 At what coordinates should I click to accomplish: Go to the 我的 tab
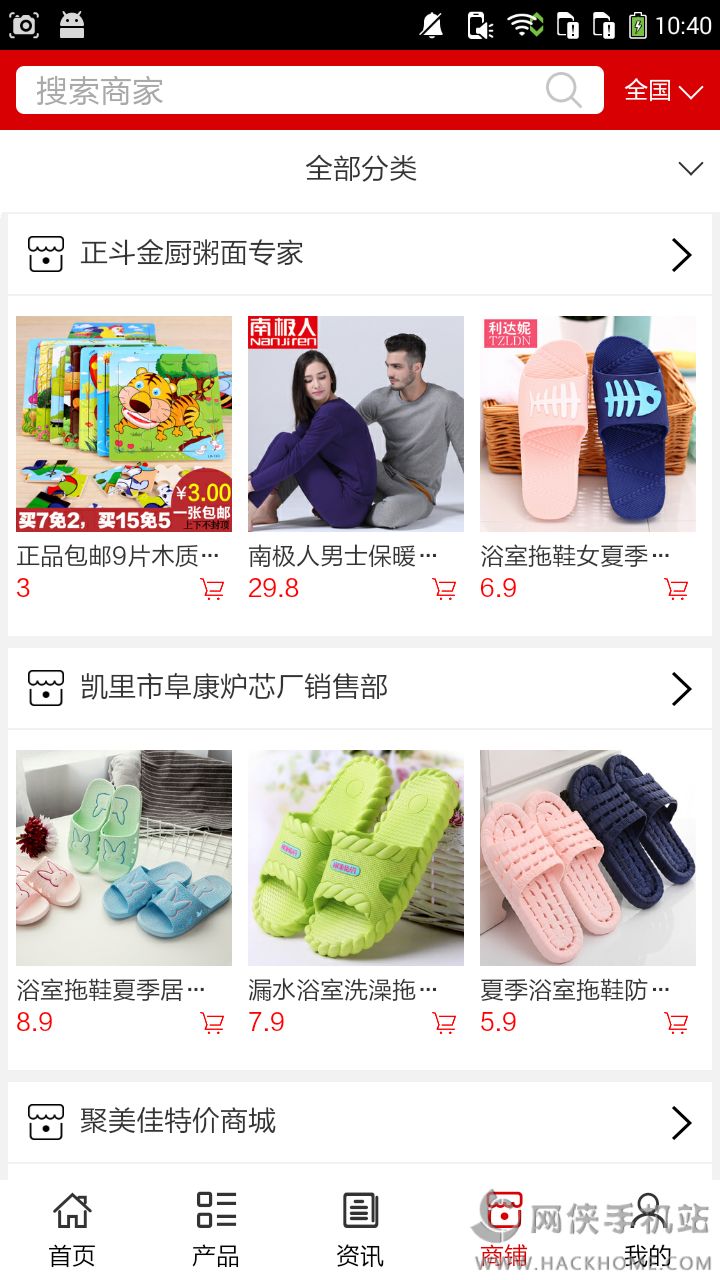648,1229
